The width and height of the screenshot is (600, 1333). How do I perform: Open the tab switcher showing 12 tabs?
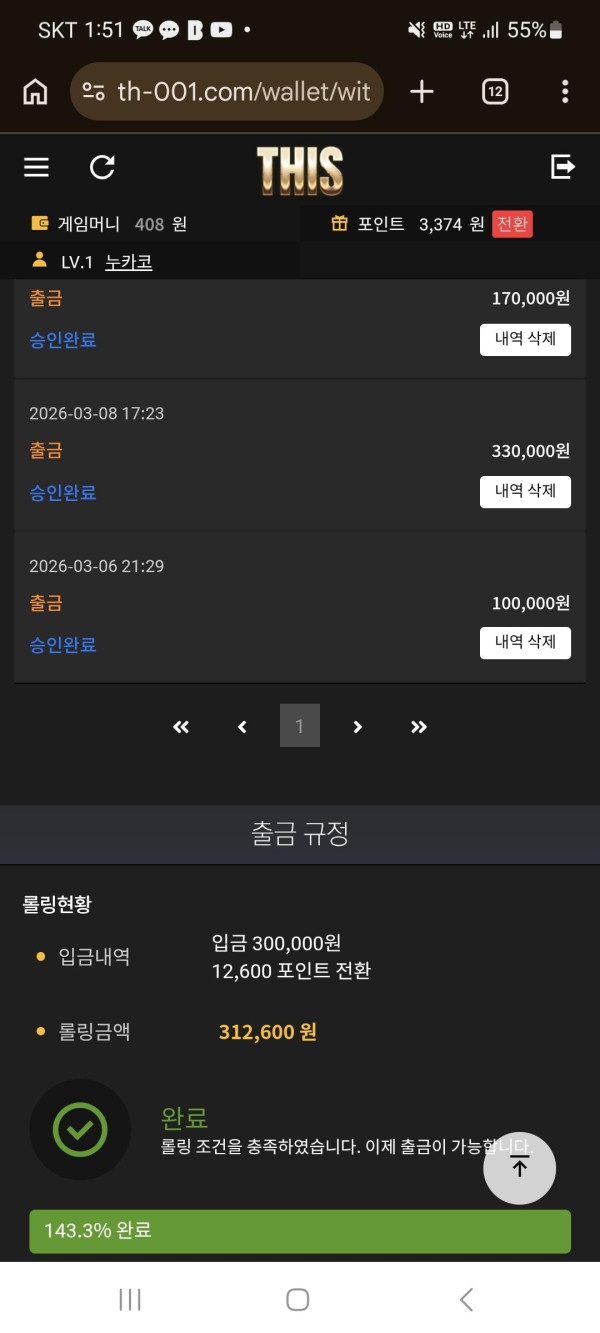(495, 92)
